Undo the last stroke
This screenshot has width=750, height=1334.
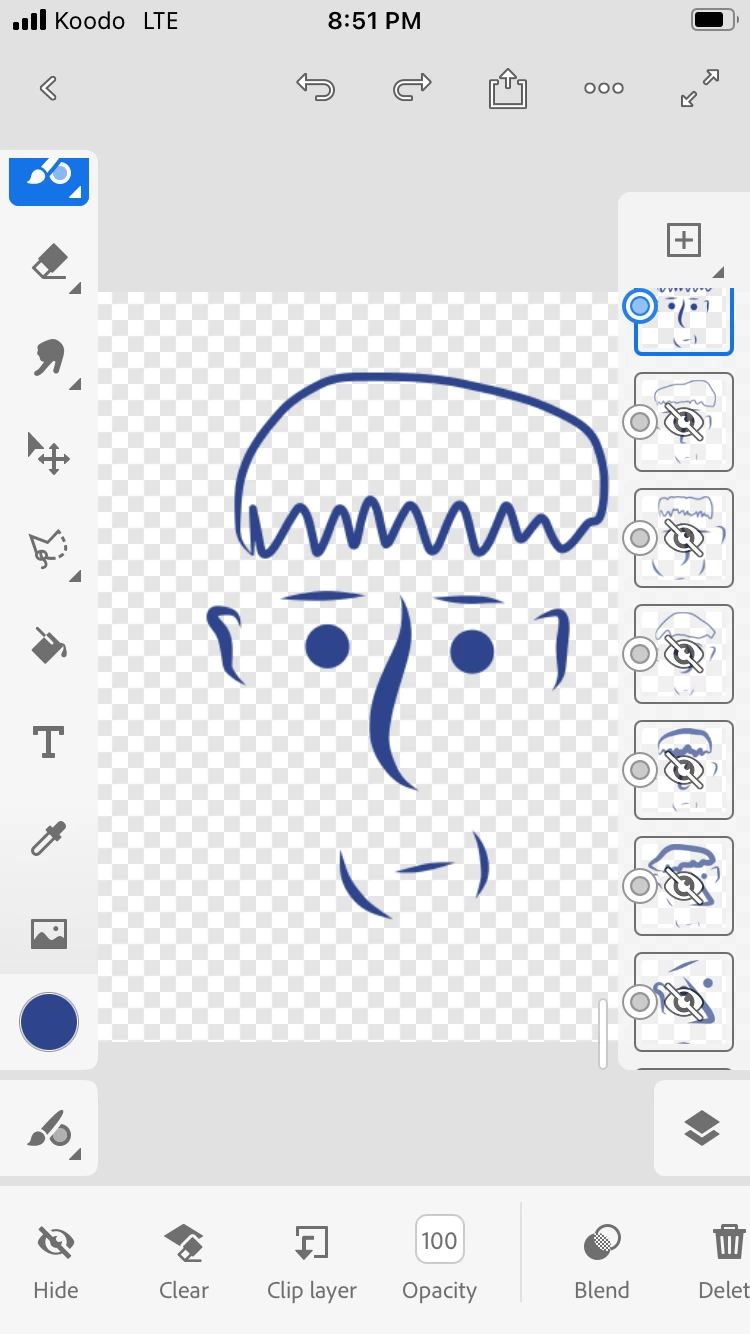pyautogui.click(x=315, y=88)
